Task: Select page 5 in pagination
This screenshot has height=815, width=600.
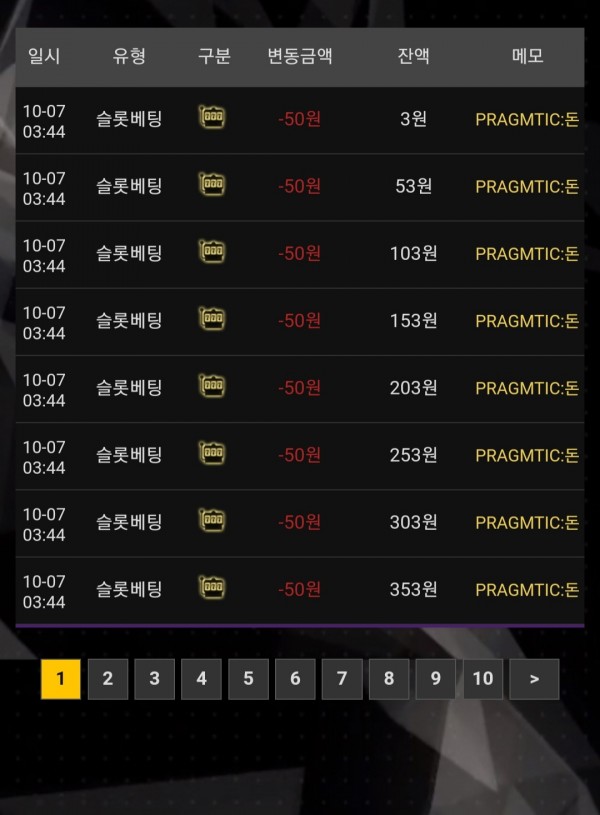Action: click(x=248, y=679)
